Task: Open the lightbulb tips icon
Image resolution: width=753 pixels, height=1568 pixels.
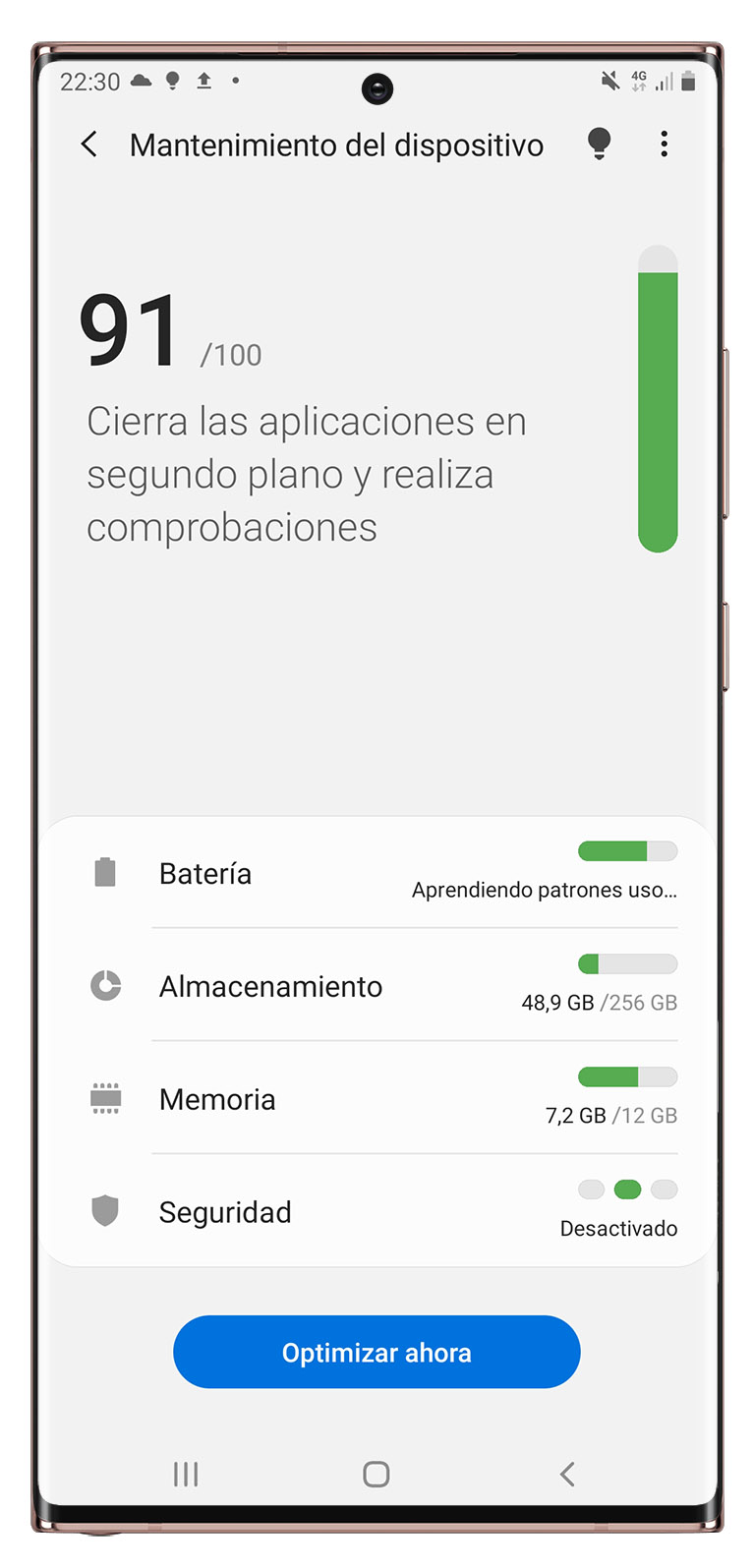Action: click(599, 144)
